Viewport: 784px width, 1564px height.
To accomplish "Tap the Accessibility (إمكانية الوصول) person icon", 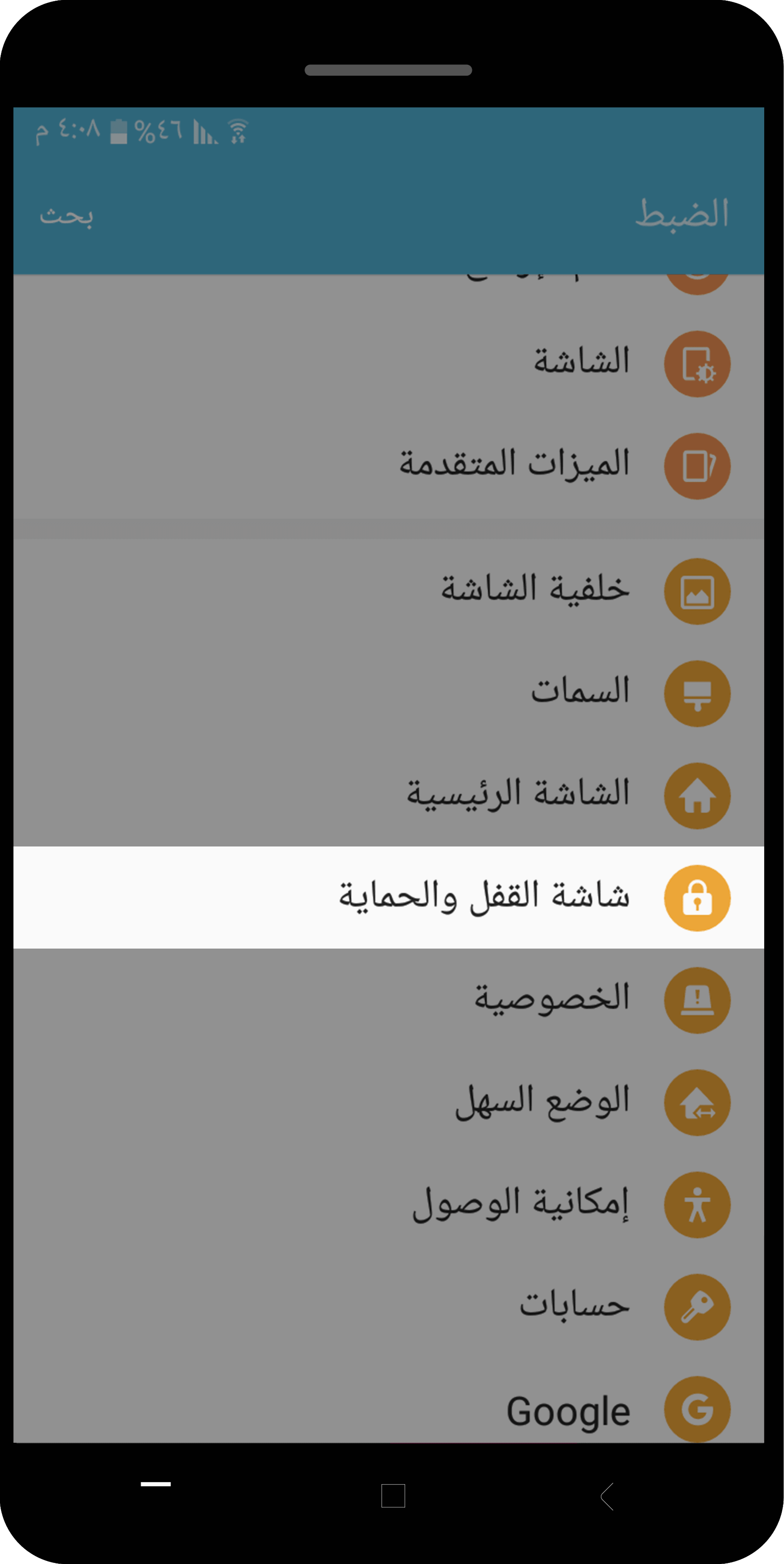I will 697,1205.
